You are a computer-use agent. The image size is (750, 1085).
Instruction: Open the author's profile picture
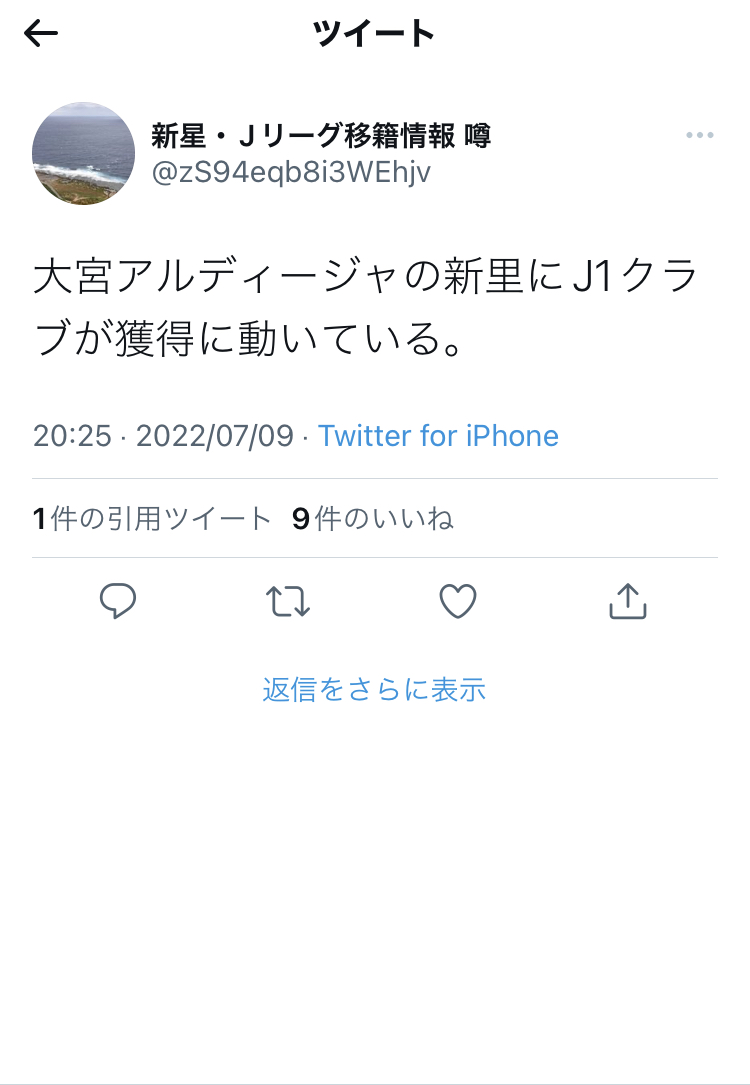(x=83, y=153)
